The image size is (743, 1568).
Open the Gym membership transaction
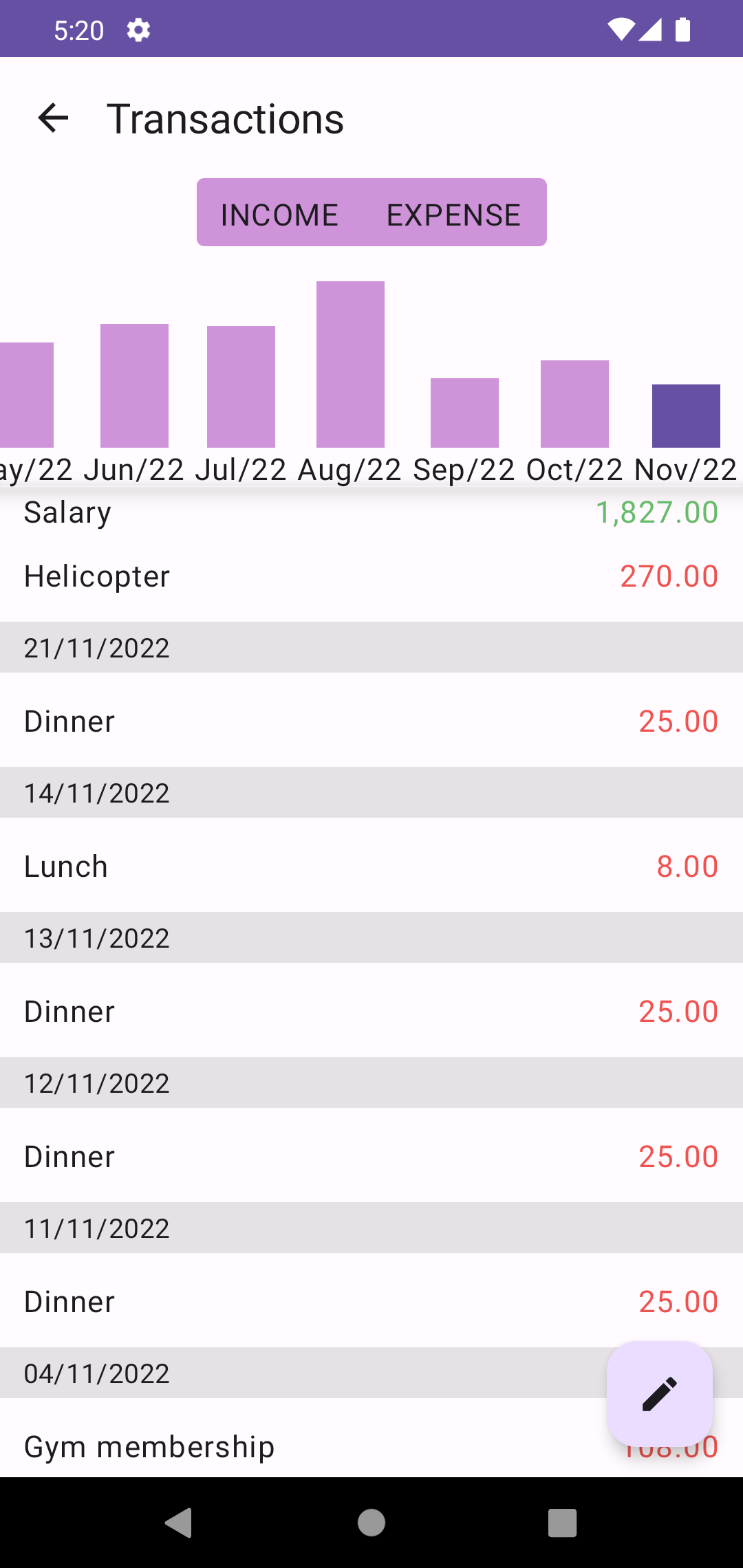(x=275, y=1446)
